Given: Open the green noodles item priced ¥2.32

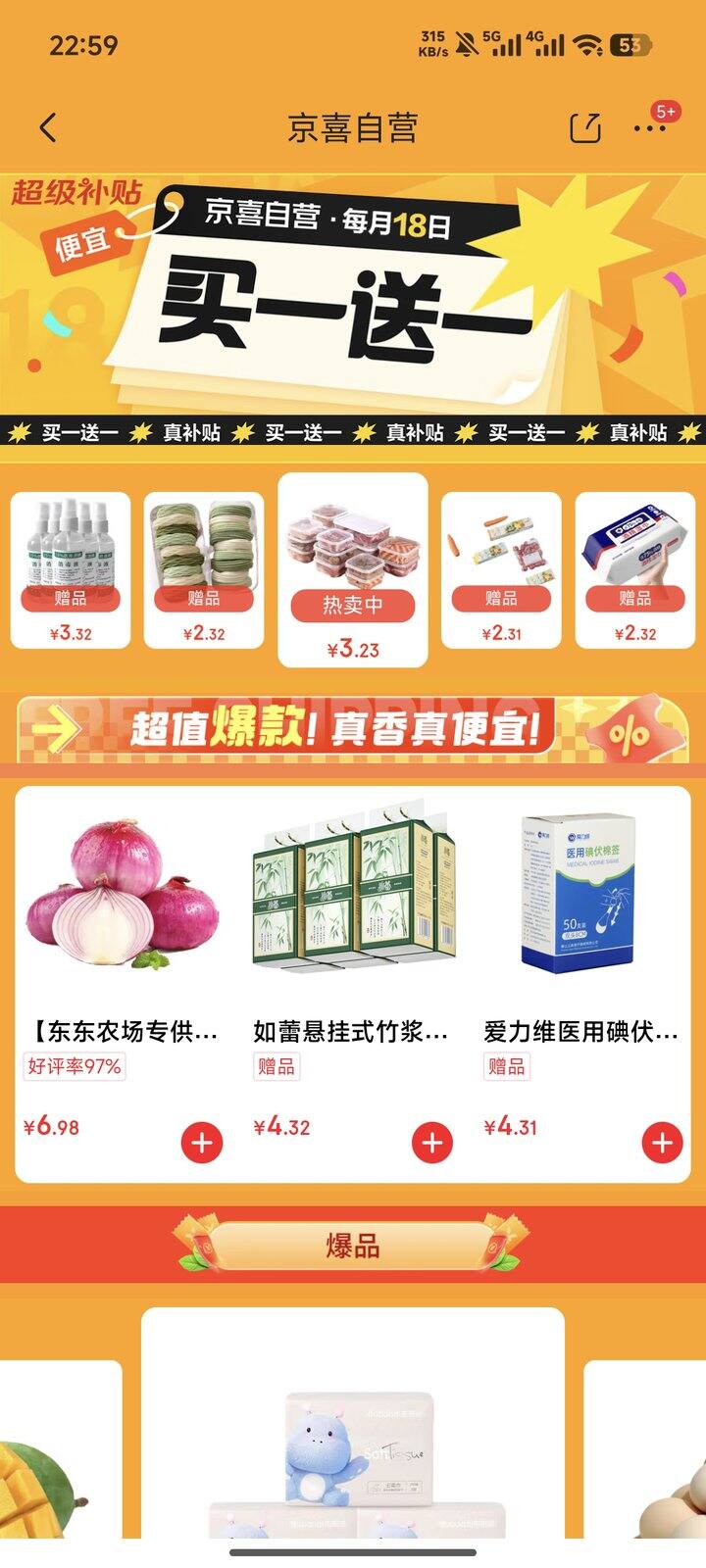Looking at the screenshot, I should pos(204,568).
